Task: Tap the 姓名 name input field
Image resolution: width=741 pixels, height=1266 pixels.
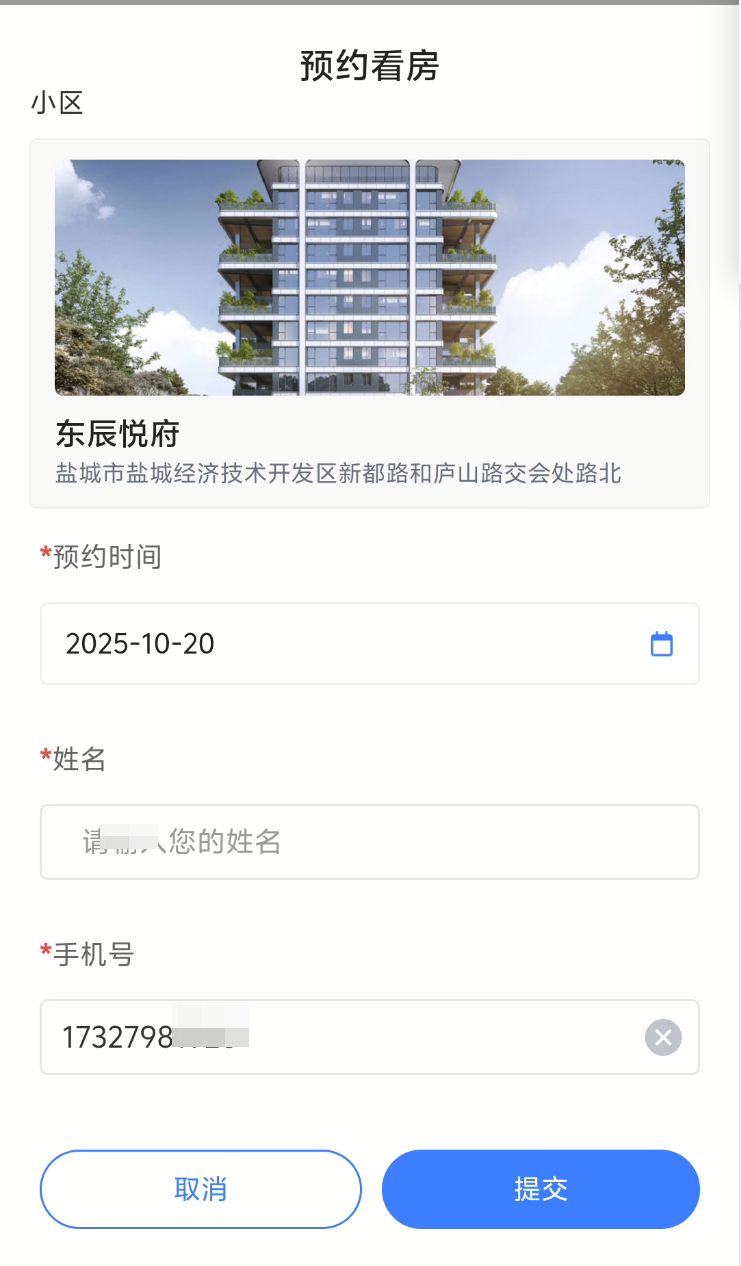Action: (x=369, y=842)
